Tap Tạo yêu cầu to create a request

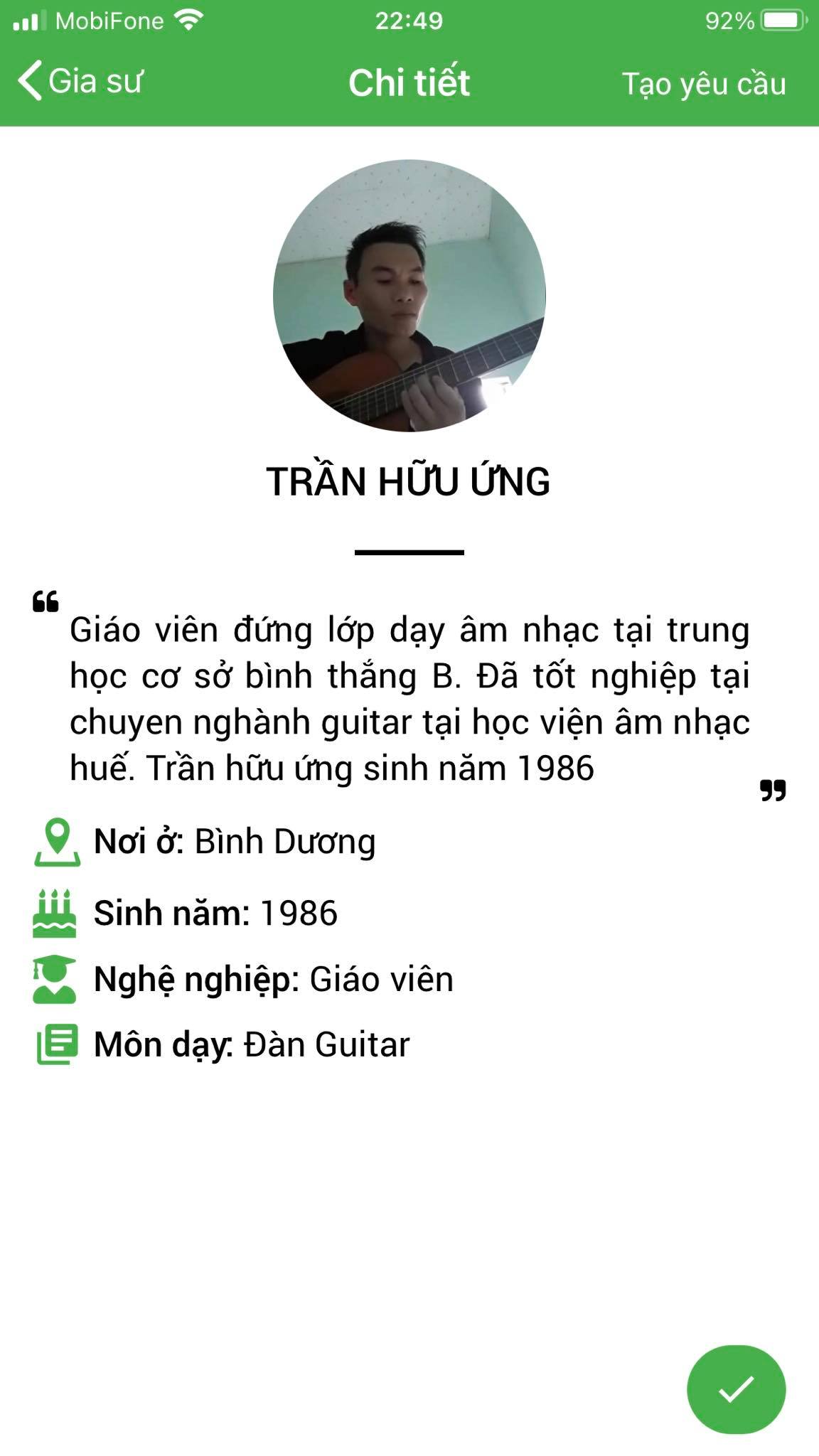[704, 83]
